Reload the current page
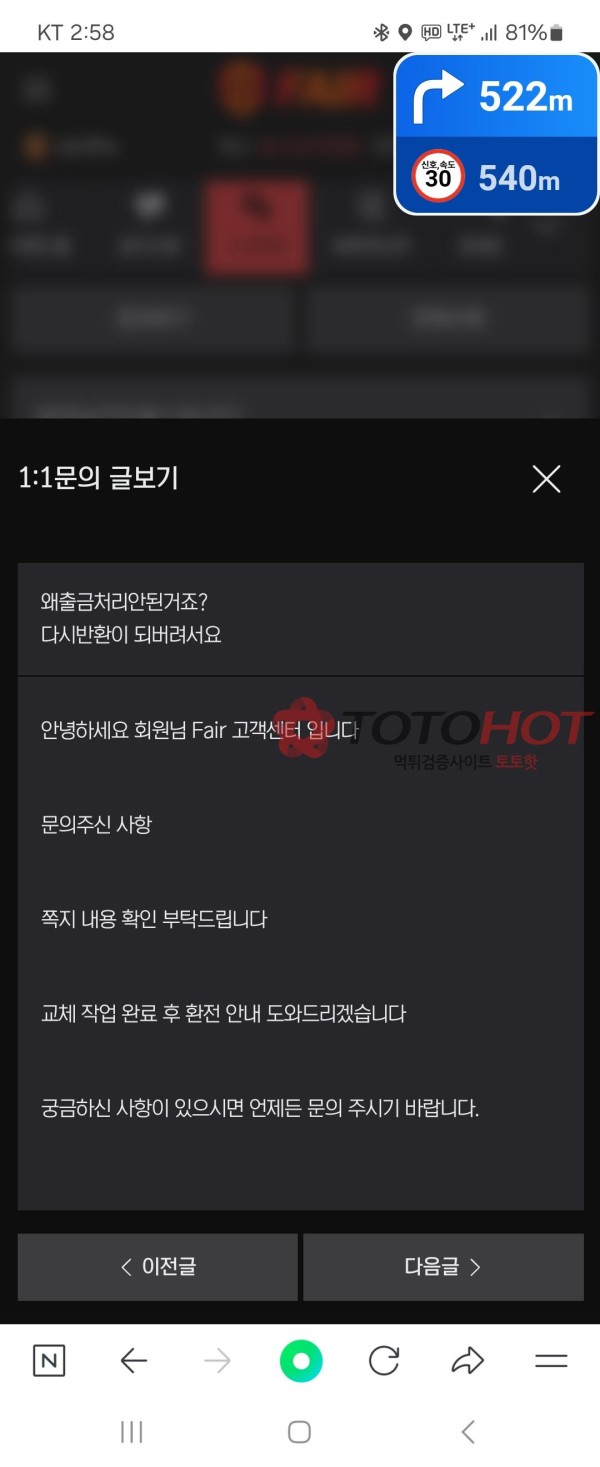Screen dimensions: 600x1467 (x=384, y=1360)
